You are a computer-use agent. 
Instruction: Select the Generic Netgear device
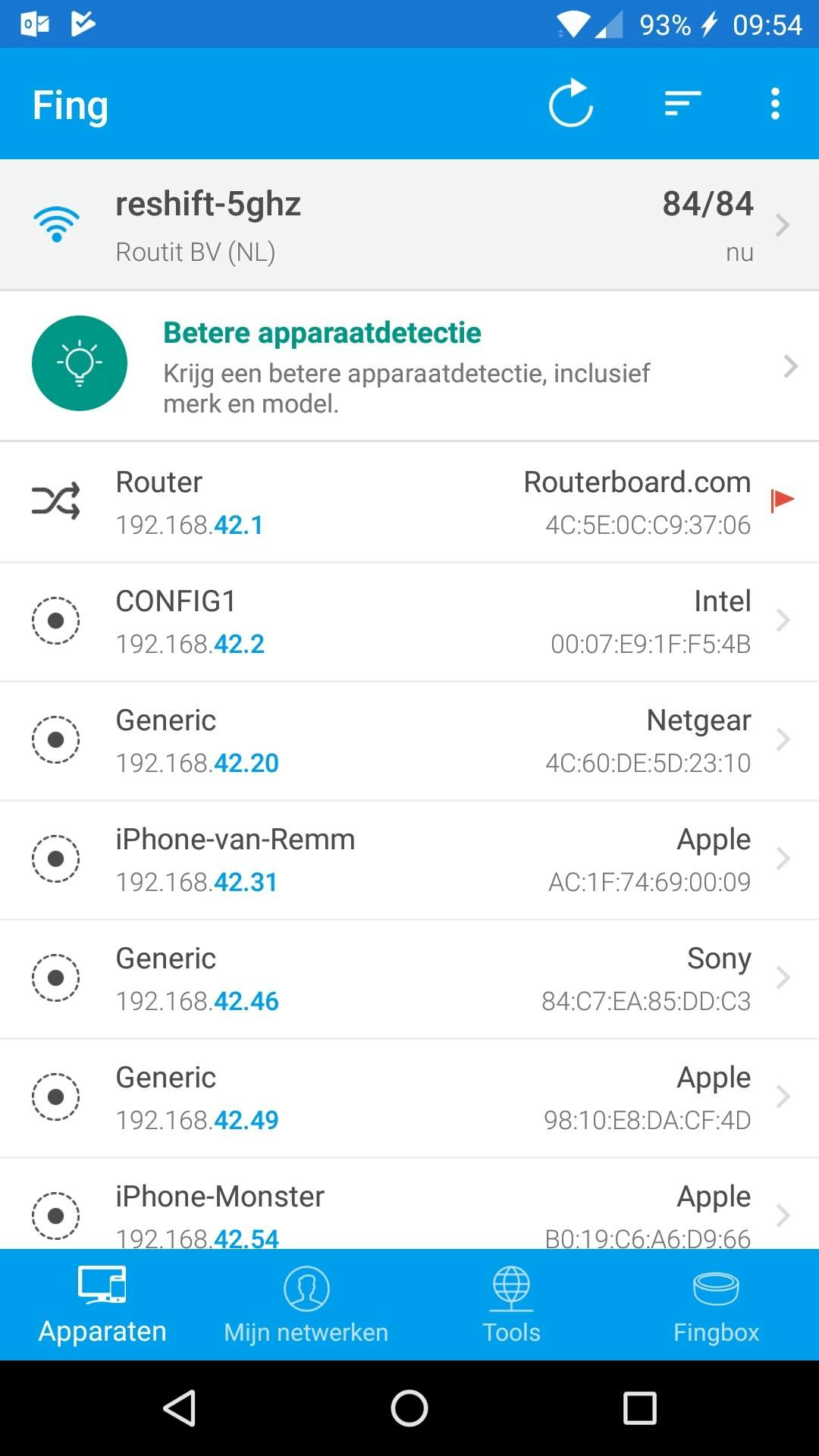pyautogui.click(x=409, y=740)
